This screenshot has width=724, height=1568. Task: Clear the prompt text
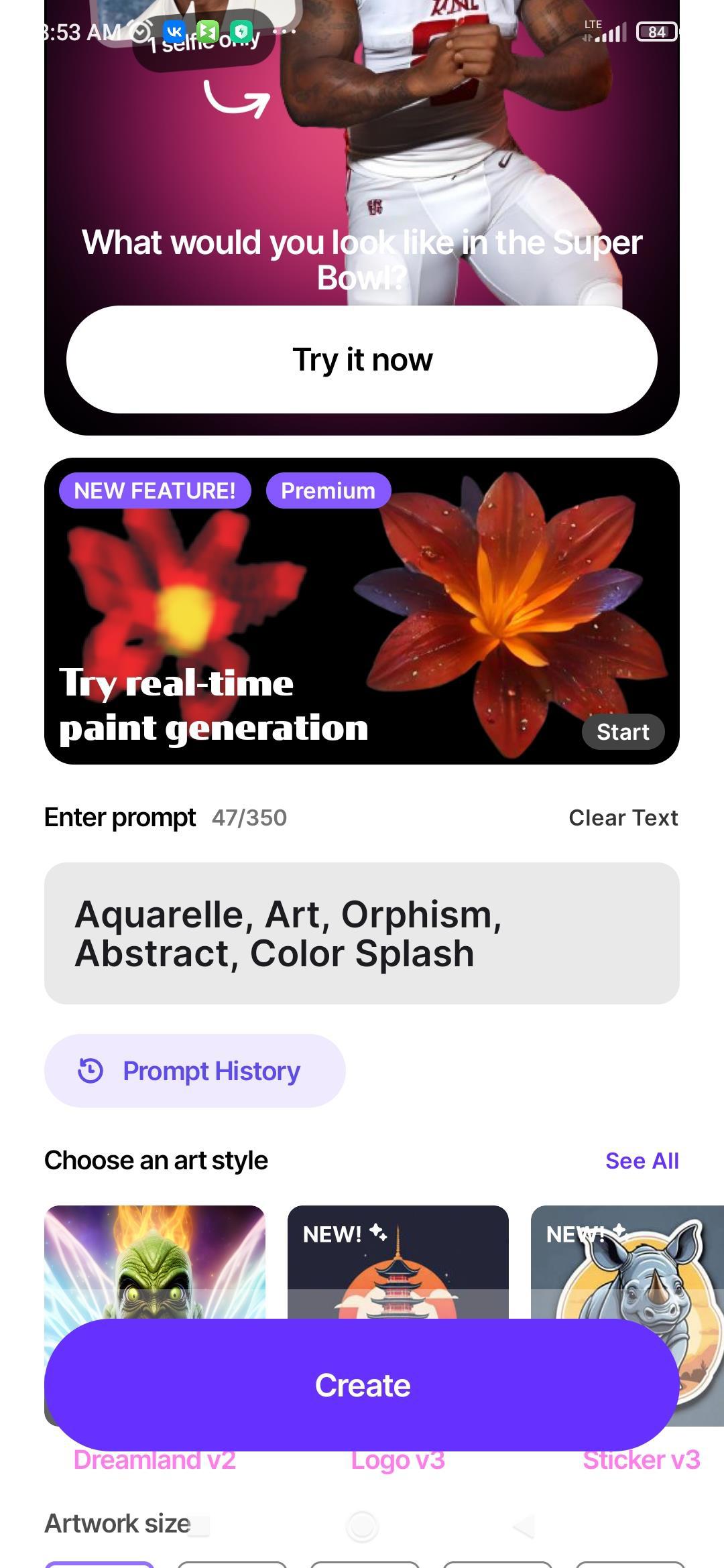click(x=623, y=818)
